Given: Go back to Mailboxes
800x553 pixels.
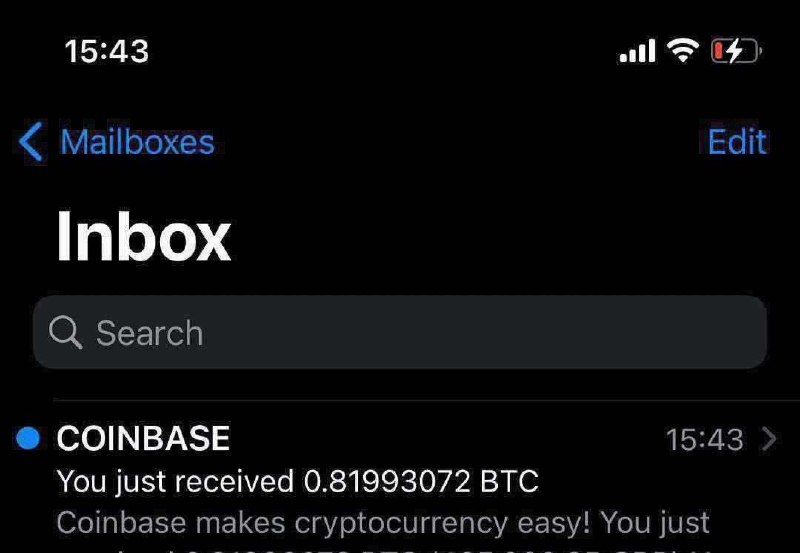Looking at the screenshot, I should (x=117, y=142).
